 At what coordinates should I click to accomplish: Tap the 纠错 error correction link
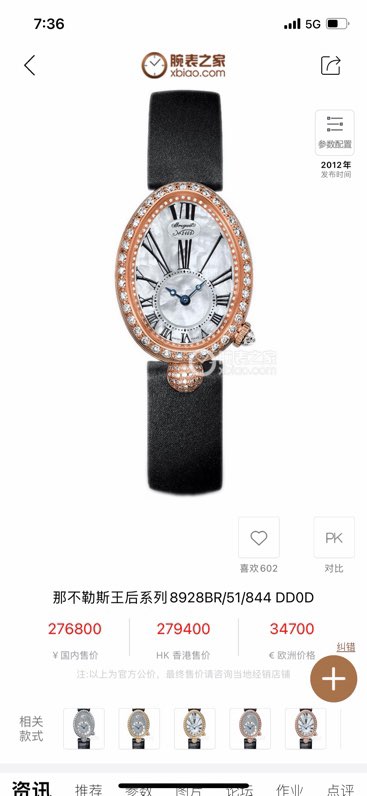click(345, 647)
